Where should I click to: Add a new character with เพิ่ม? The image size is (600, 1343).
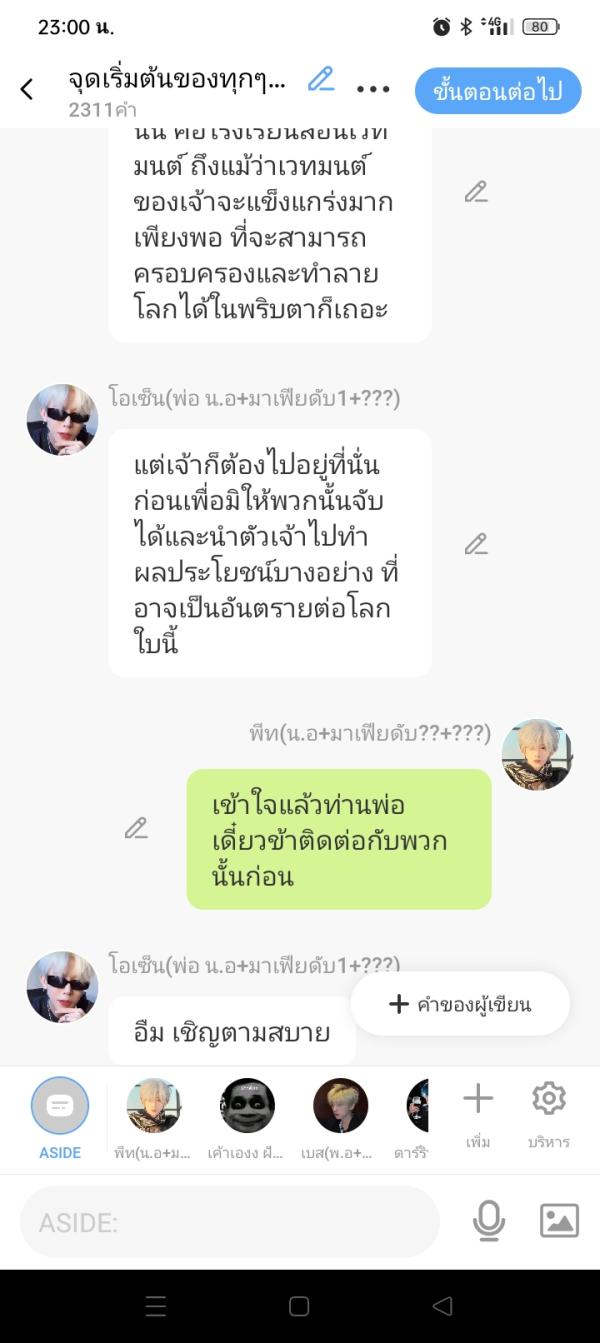pos(478,1113)
